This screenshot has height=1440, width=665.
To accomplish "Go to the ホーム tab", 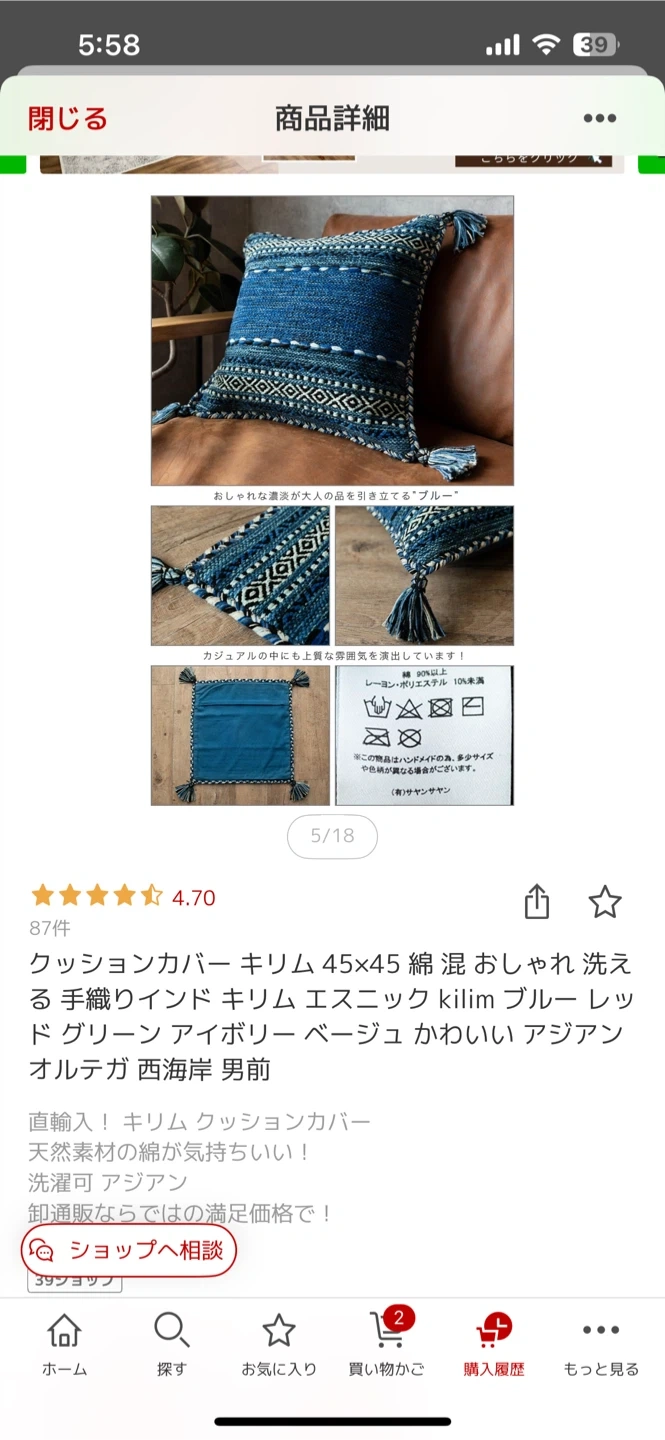I will tap(64, 1345).
